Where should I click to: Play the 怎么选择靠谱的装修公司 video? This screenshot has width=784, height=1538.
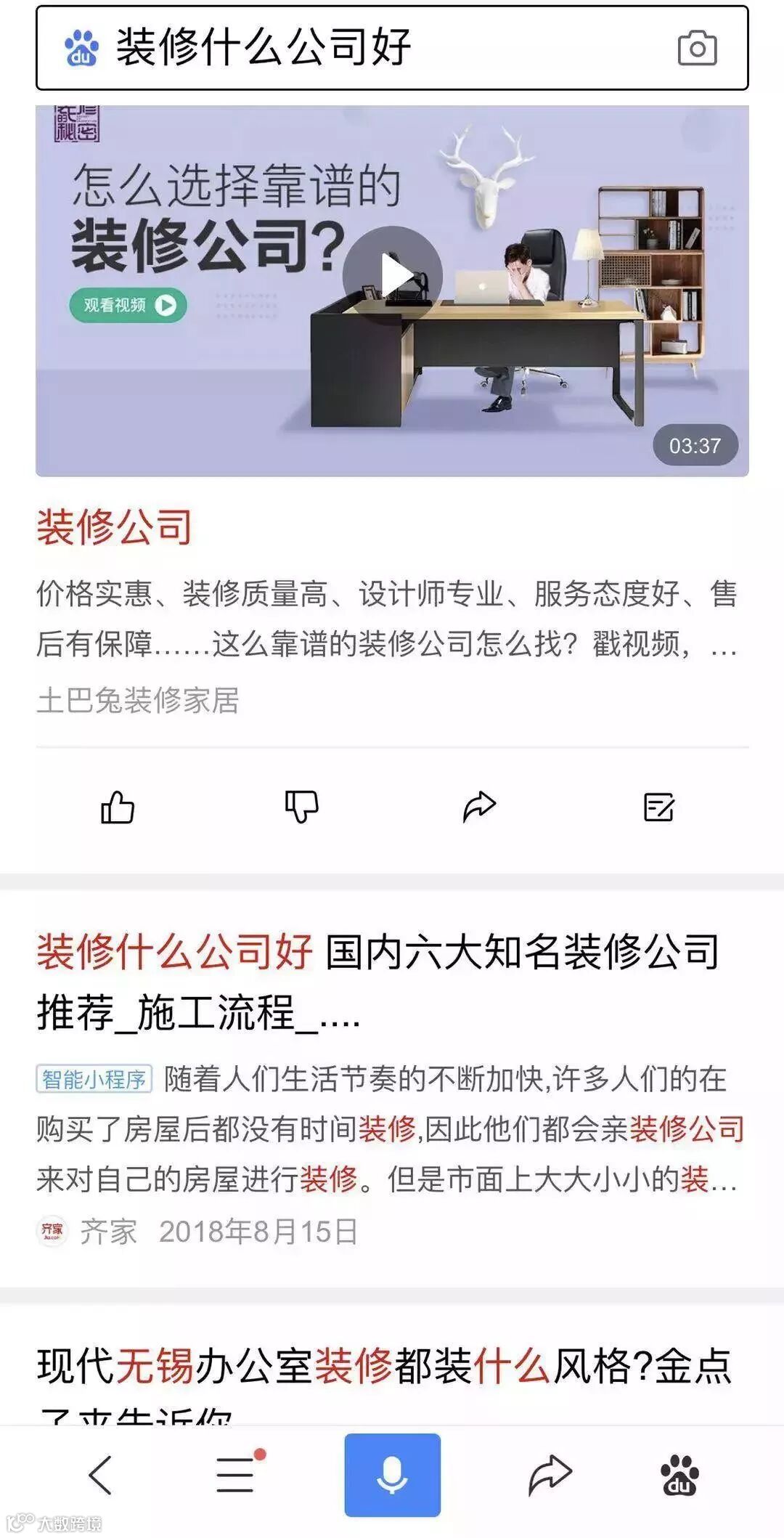[392, 276]
